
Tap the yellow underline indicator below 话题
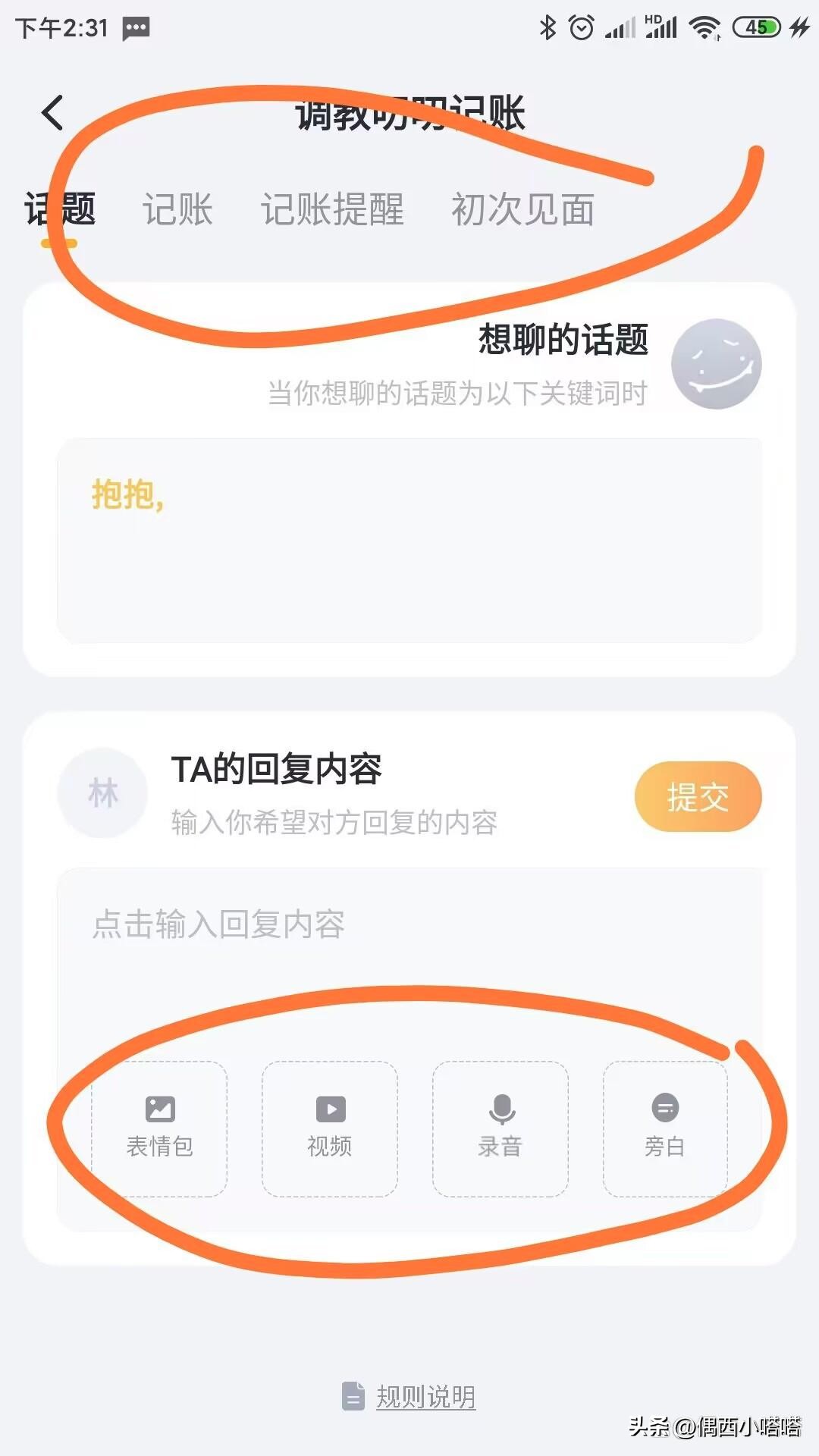[x=59, y=244]
